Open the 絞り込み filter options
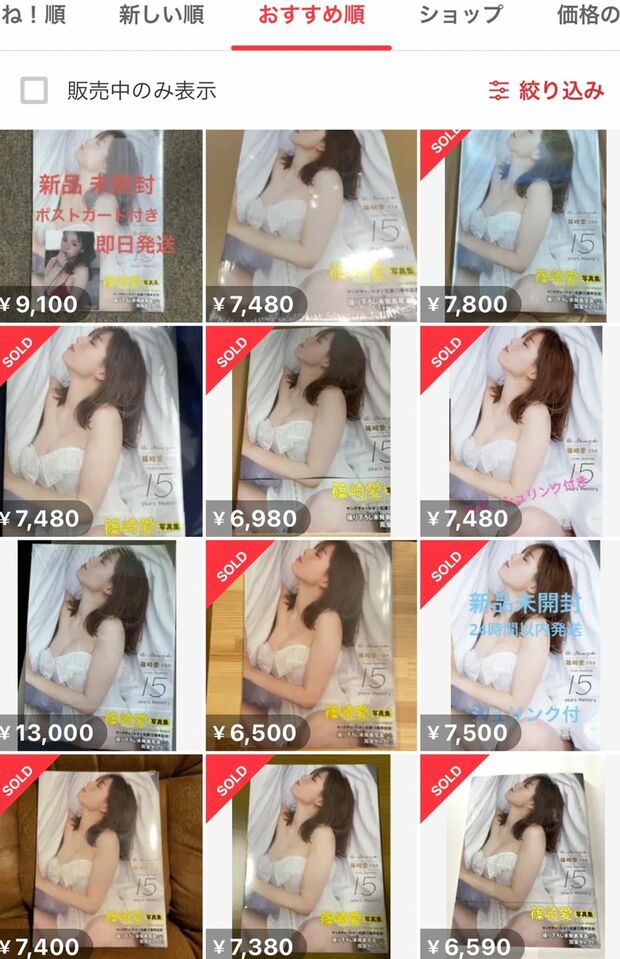620x959 pixels. pyautogui.click(x=546, y=91)
